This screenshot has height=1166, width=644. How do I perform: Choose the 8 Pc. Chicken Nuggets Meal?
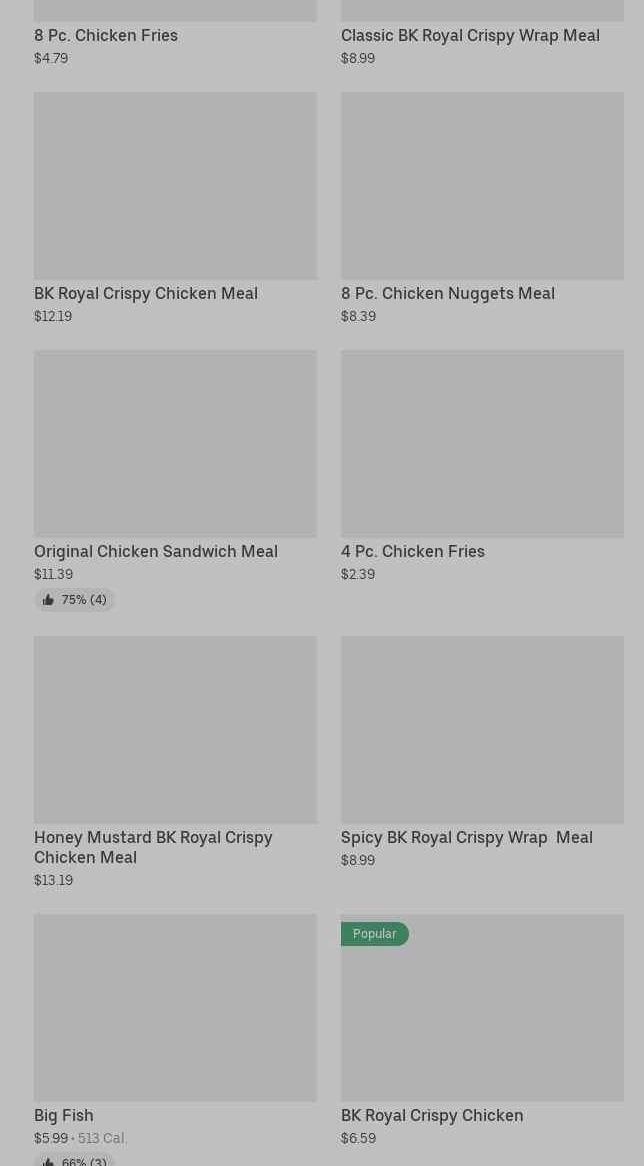click(482, 208)
